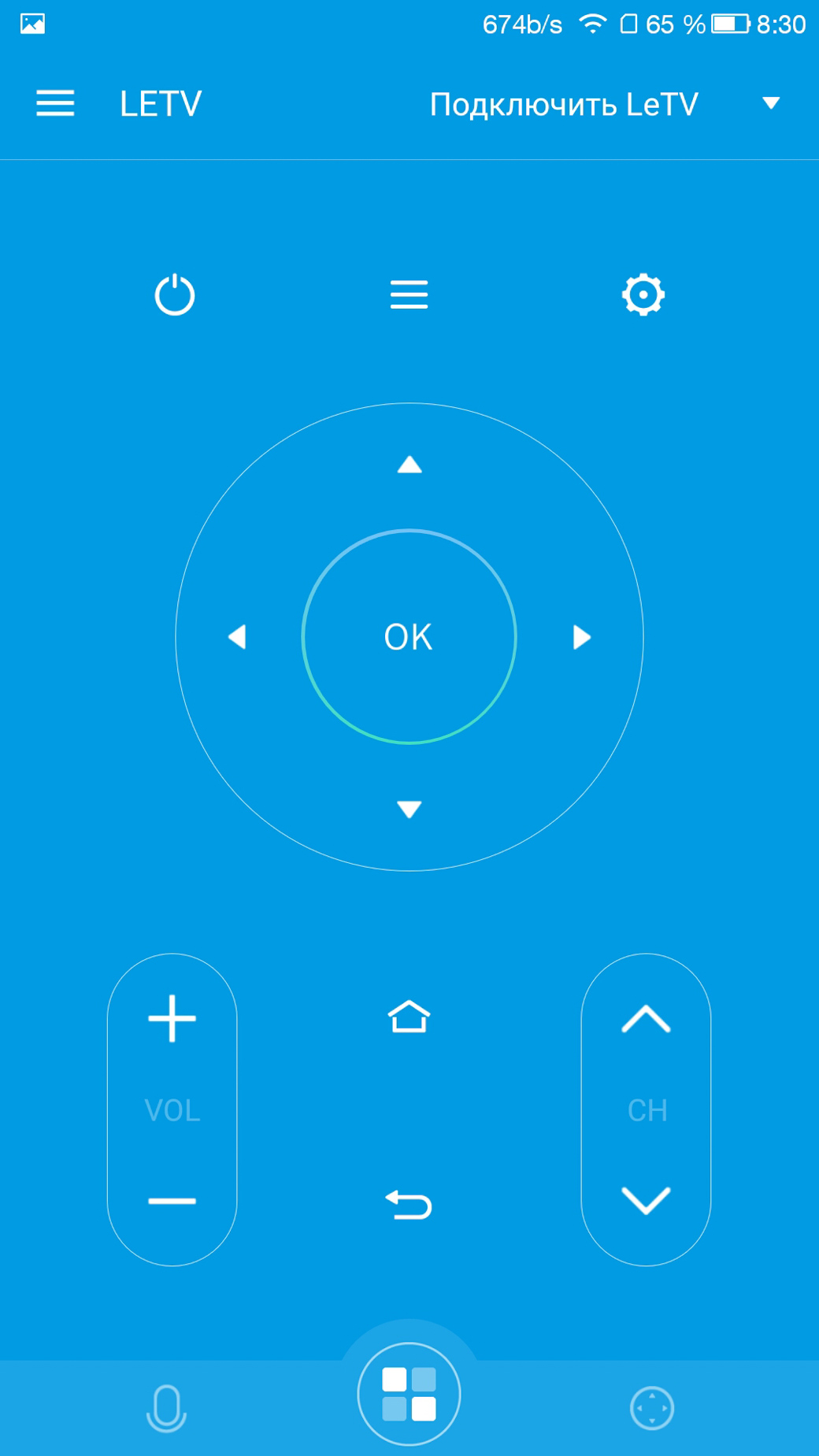
Task: Decrease volume with the minus button
Action: 172,1201
